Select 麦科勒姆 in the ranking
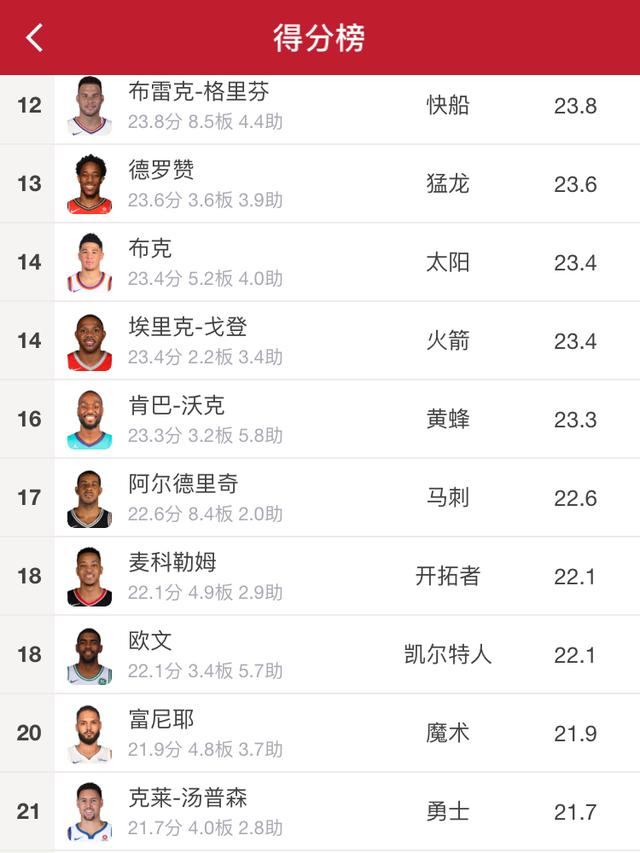This screenshot has height=853, width=640. [320, 576]
